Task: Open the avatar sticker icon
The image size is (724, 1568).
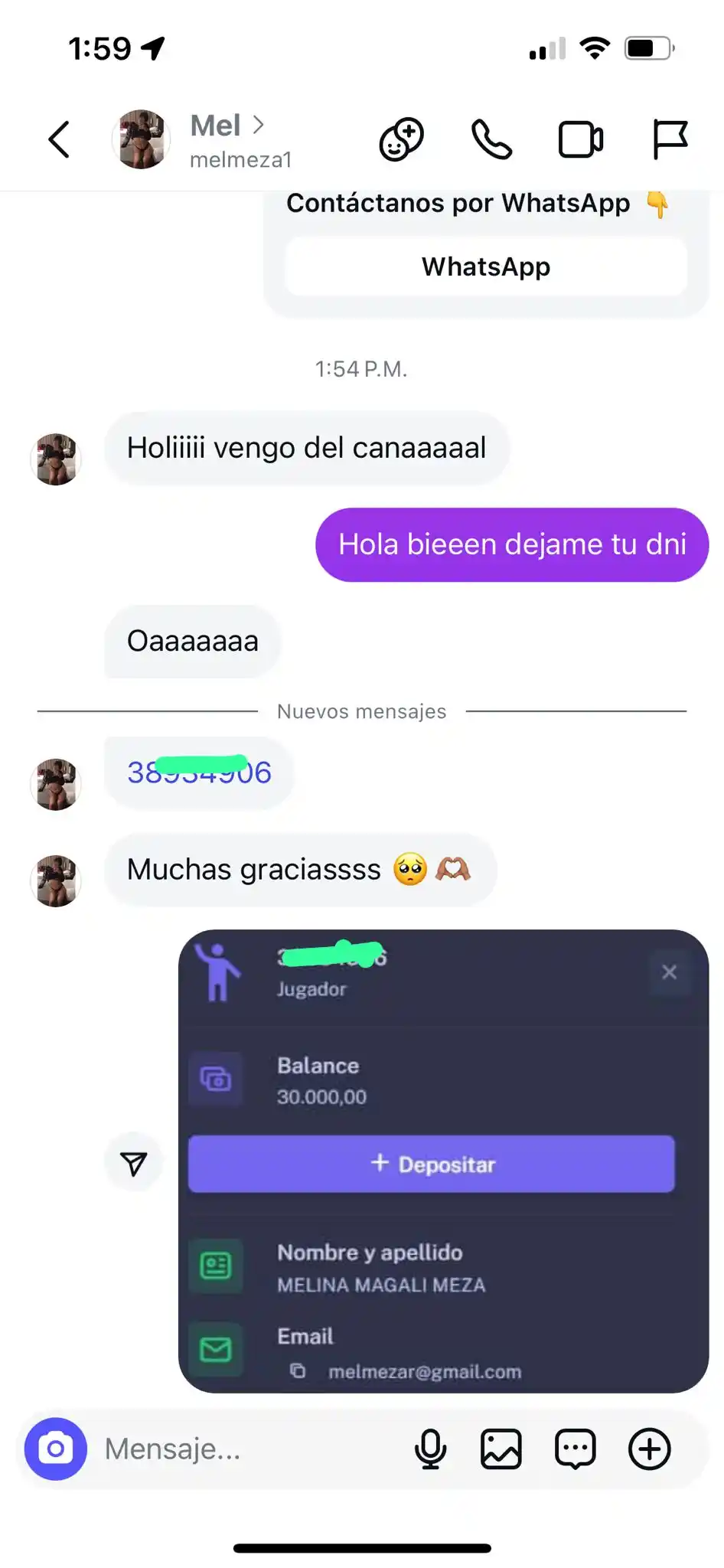Action: pyautogui.click(x=401, y=140)
